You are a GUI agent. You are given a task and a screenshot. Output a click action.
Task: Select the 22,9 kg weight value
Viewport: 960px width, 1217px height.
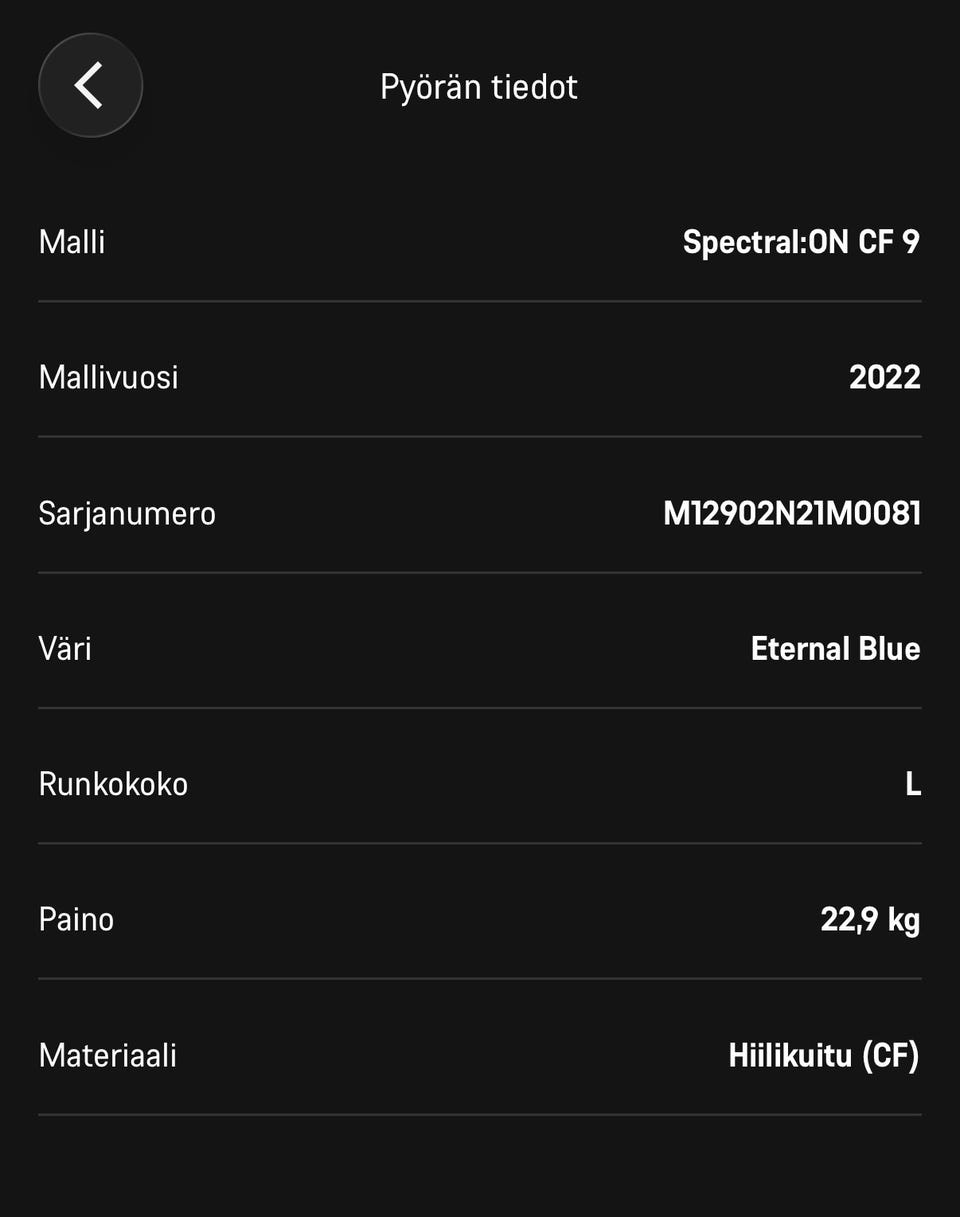871,919
